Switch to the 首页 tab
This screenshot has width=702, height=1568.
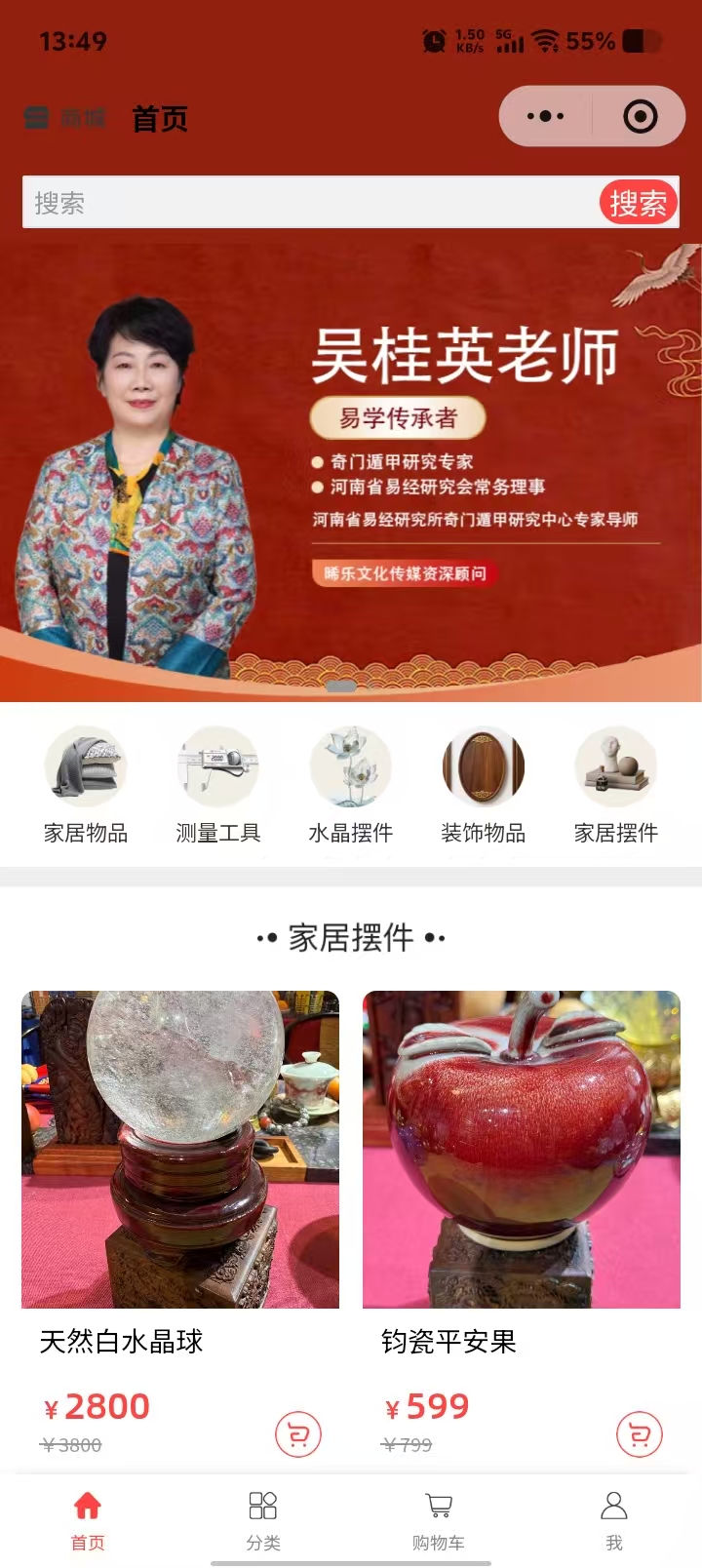(x=88, y=1519)
